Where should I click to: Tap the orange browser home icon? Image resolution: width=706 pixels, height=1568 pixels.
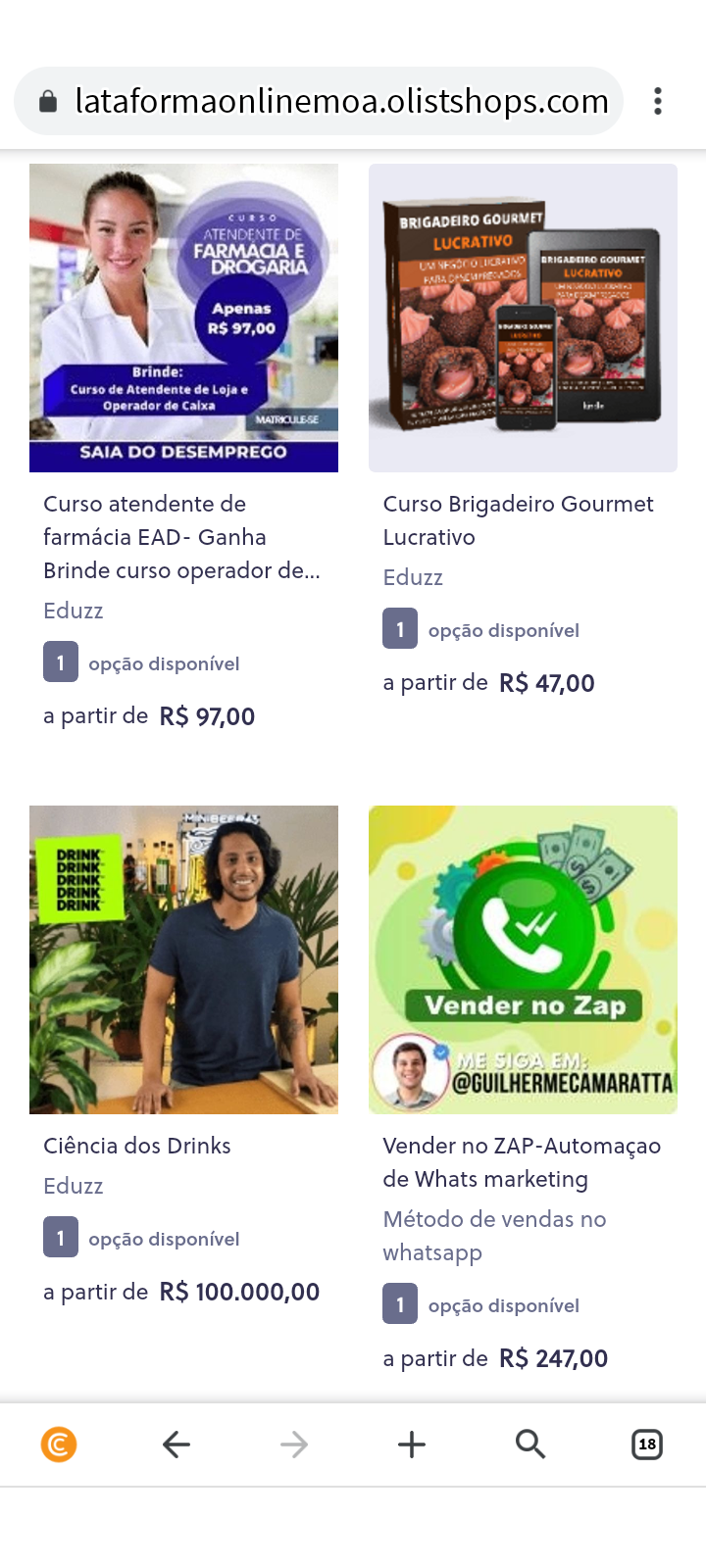click(59, 1444)
